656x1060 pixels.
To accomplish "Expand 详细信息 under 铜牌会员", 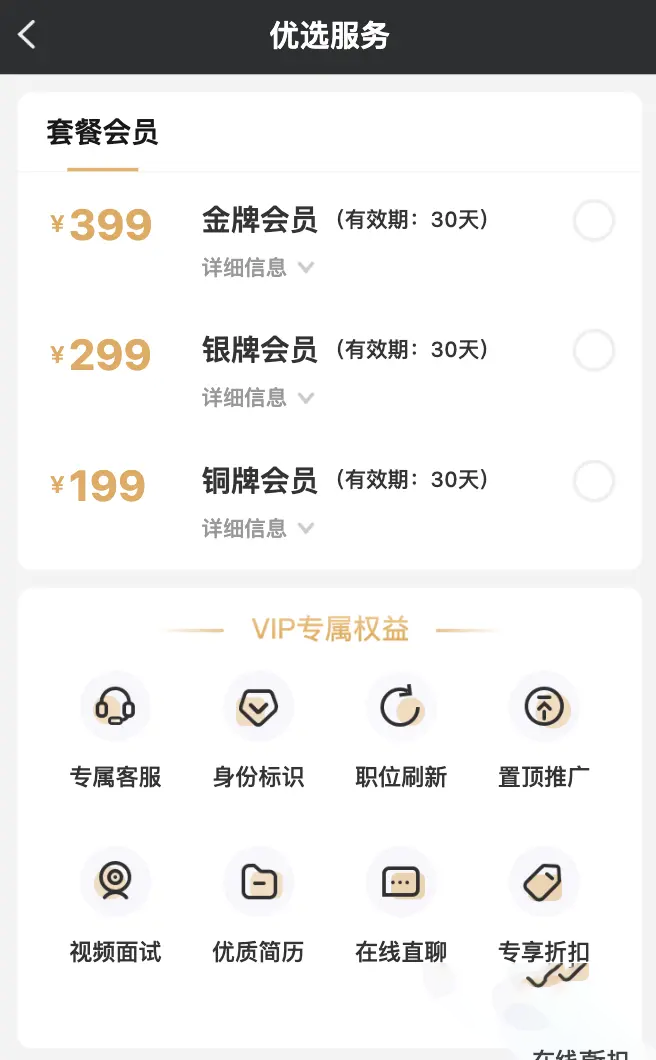I will (x=258, y=528).
